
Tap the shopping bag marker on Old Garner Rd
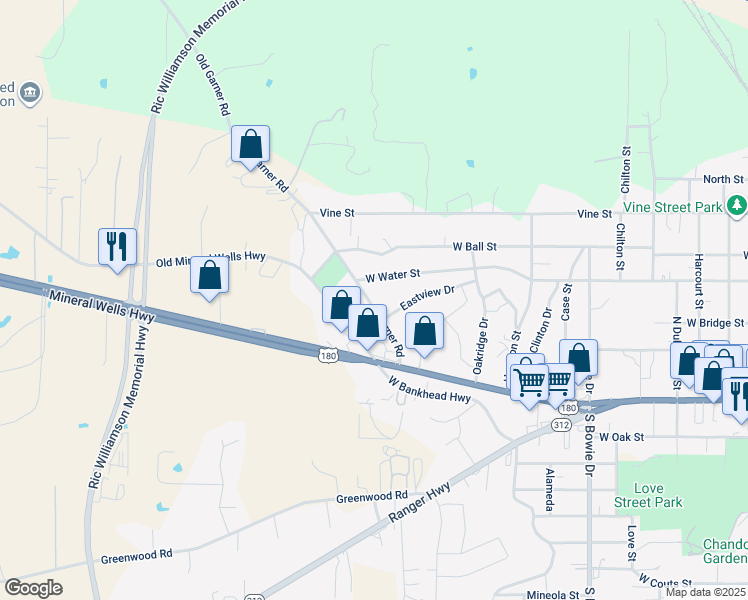tap(250, 147)
